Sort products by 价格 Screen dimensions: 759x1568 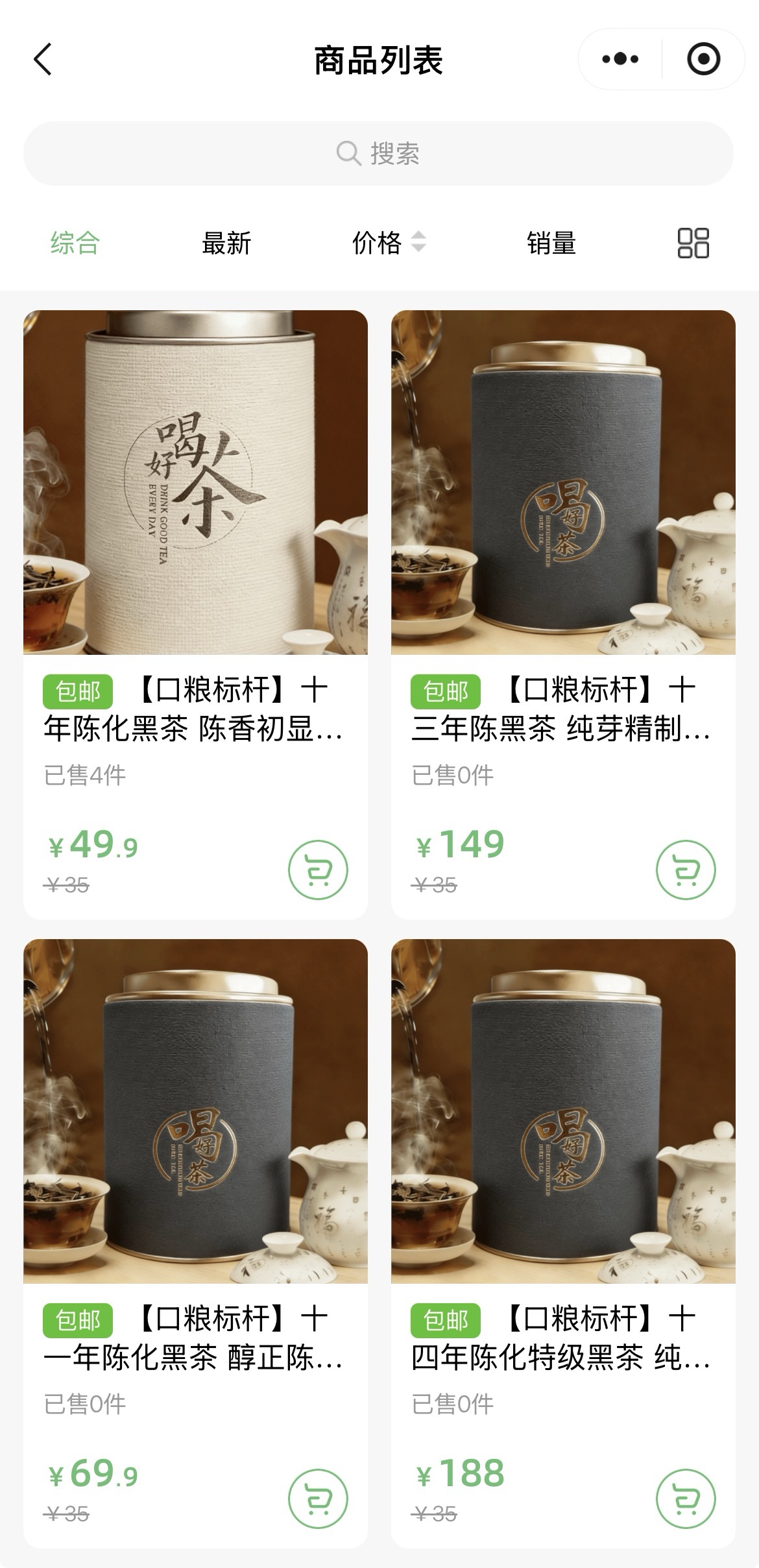click(388, 243)
